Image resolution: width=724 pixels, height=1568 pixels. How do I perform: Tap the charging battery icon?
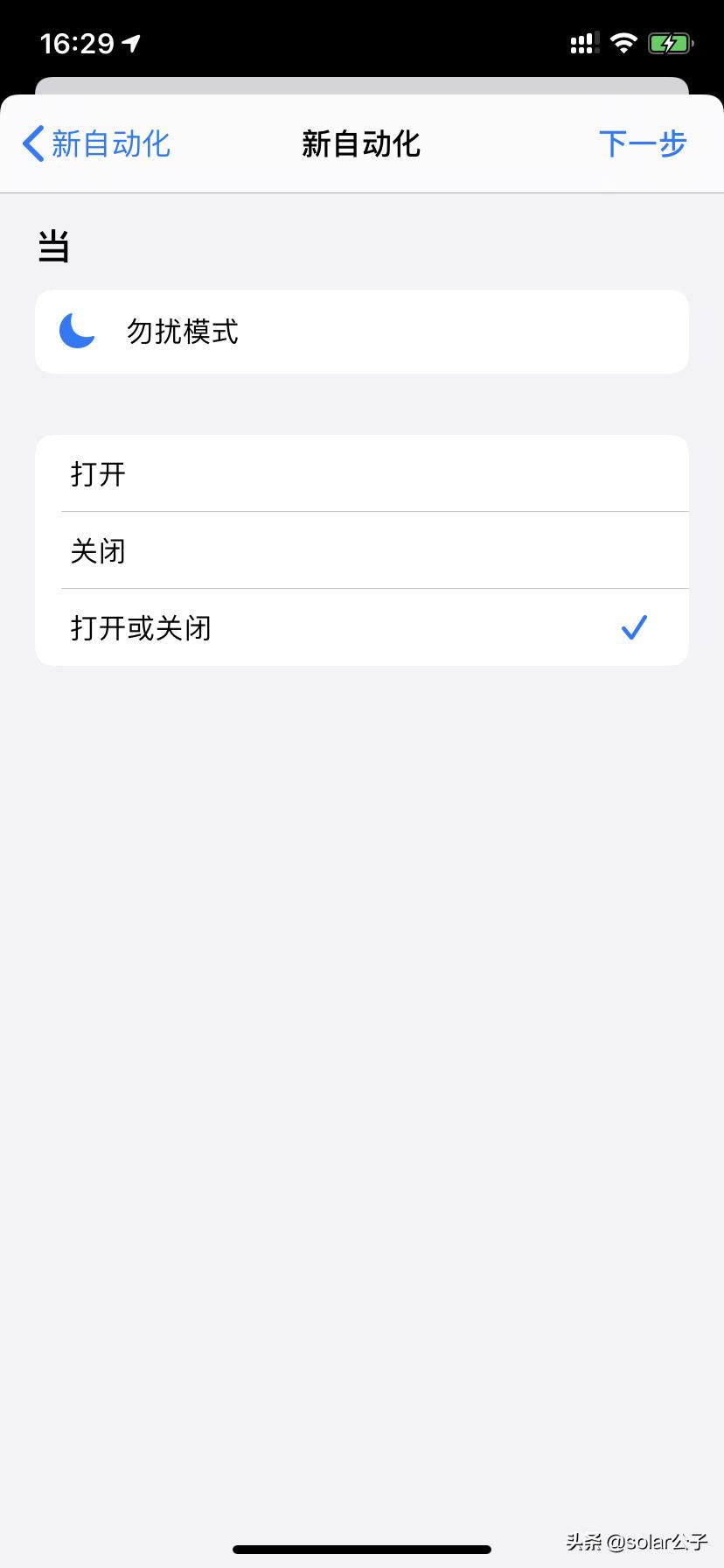672,41
